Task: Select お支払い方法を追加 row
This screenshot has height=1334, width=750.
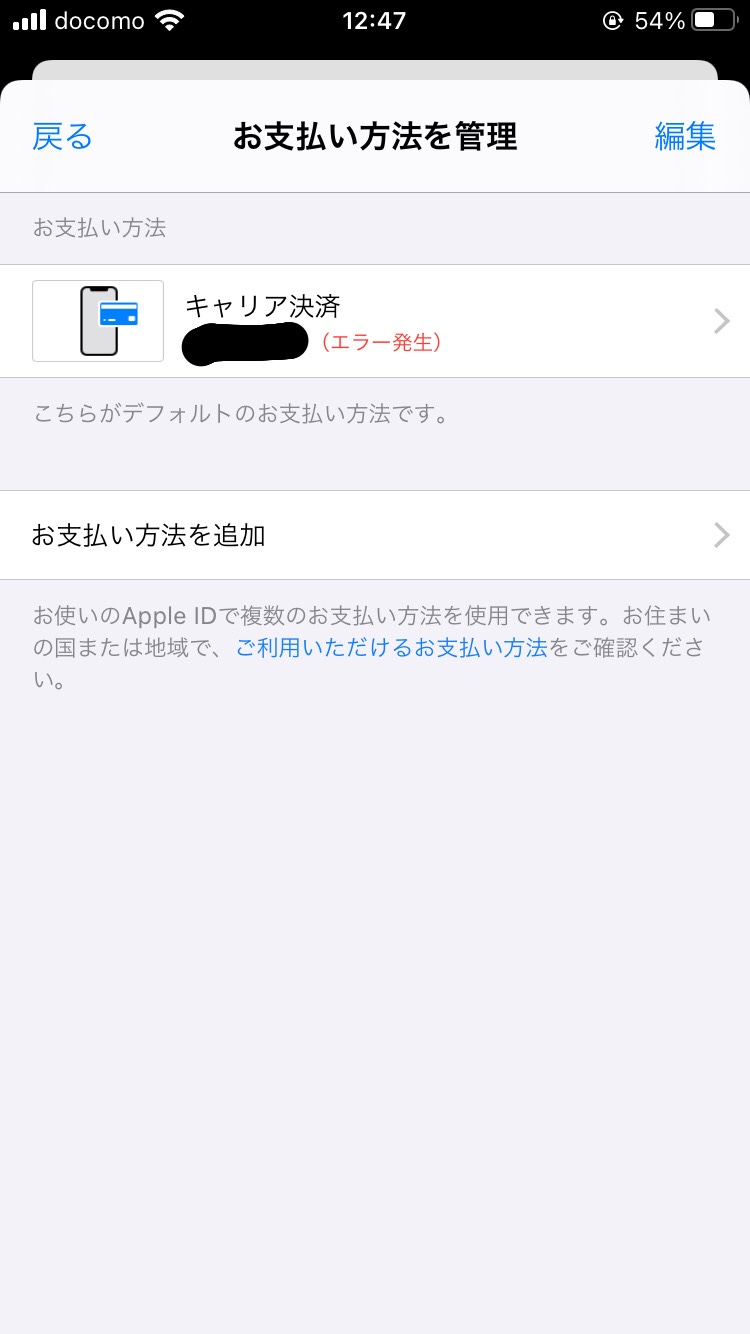Action: 375,535
